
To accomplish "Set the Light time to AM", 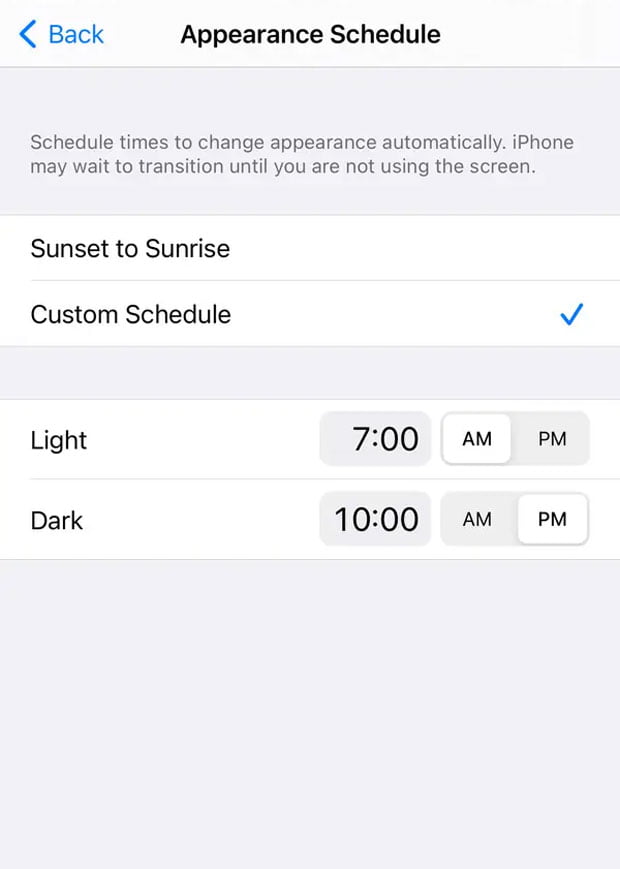I will pos(477,439).
